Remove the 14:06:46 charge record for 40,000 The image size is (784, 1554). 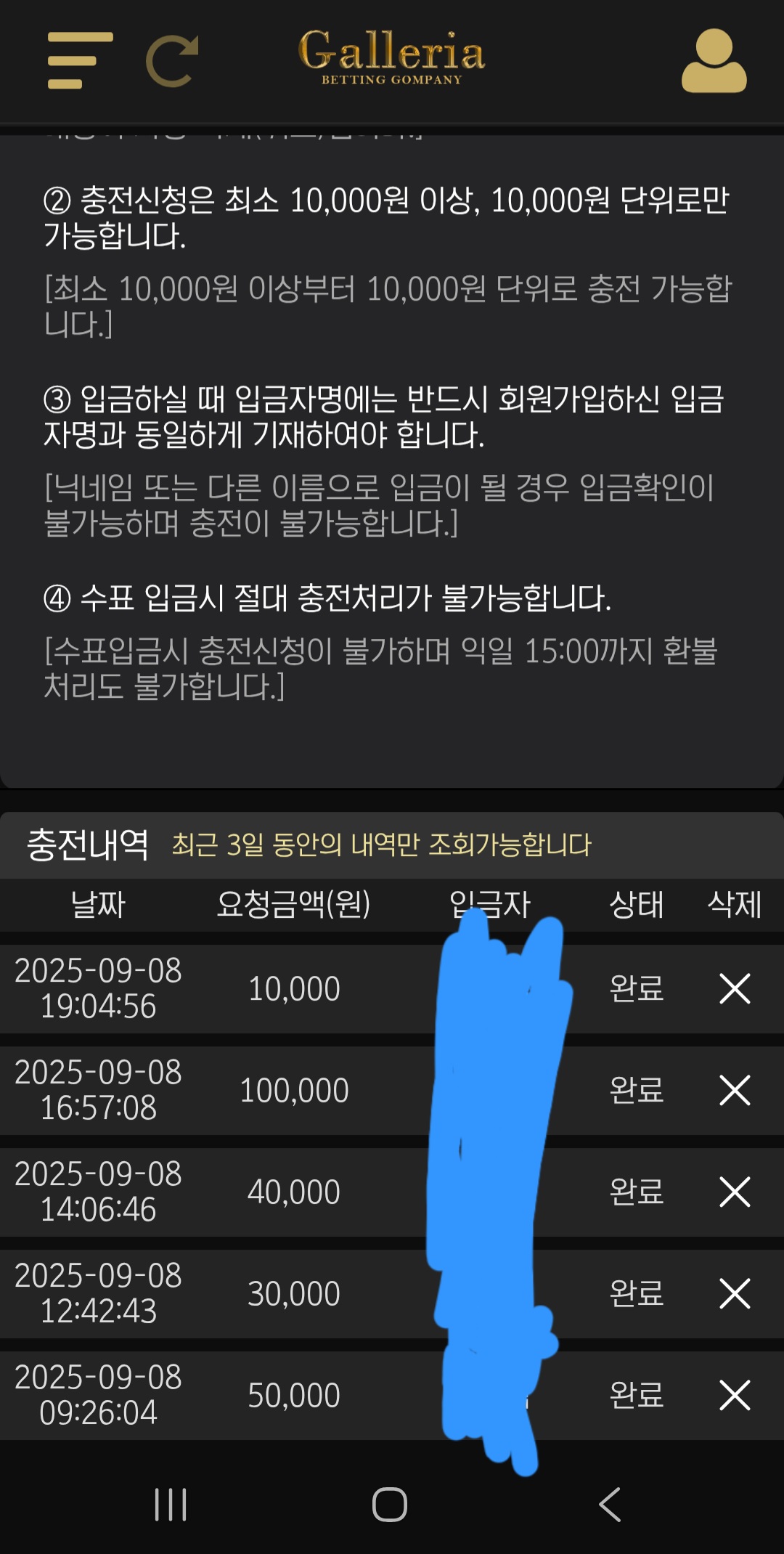click(735, 1192)
